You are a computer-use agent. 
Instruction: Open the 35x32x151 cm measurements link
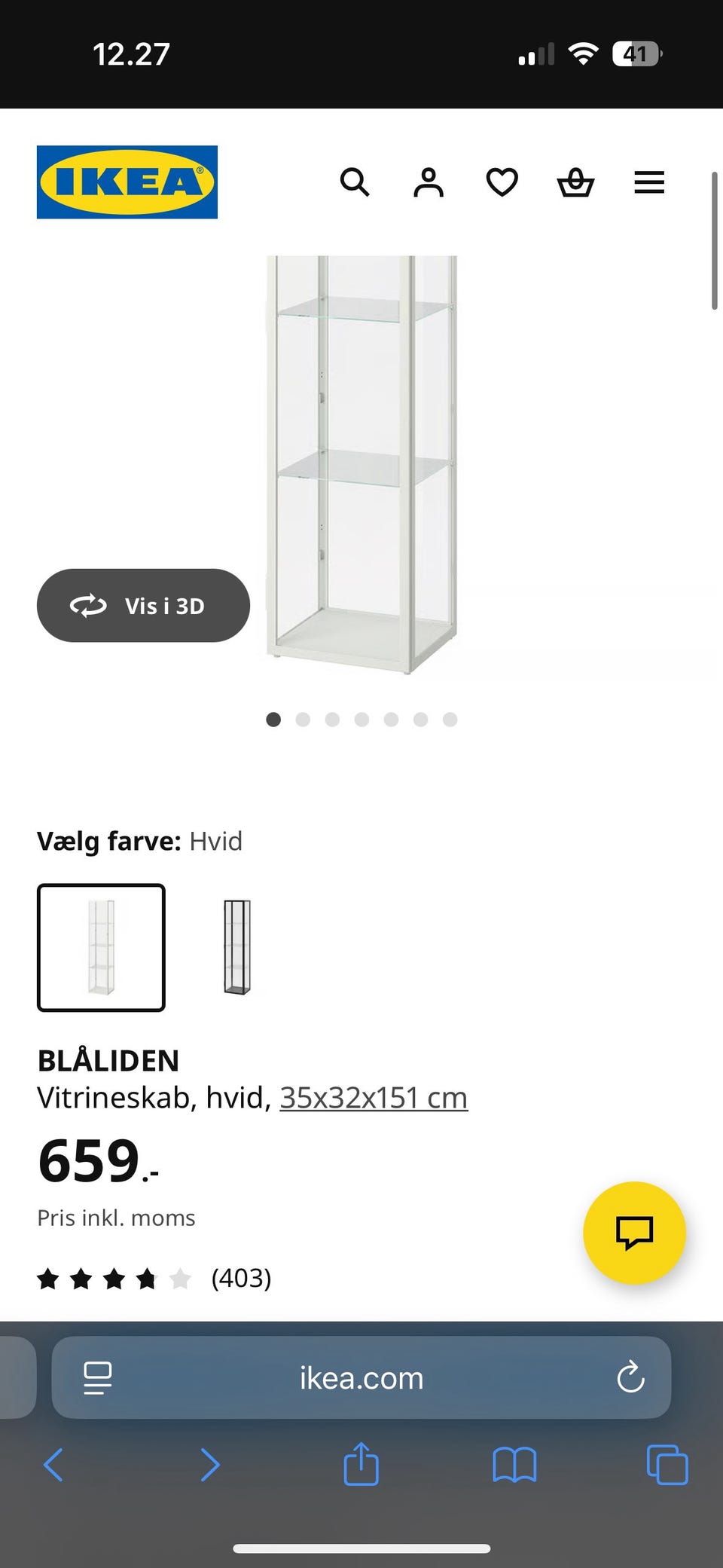[x=374, y=1098]
